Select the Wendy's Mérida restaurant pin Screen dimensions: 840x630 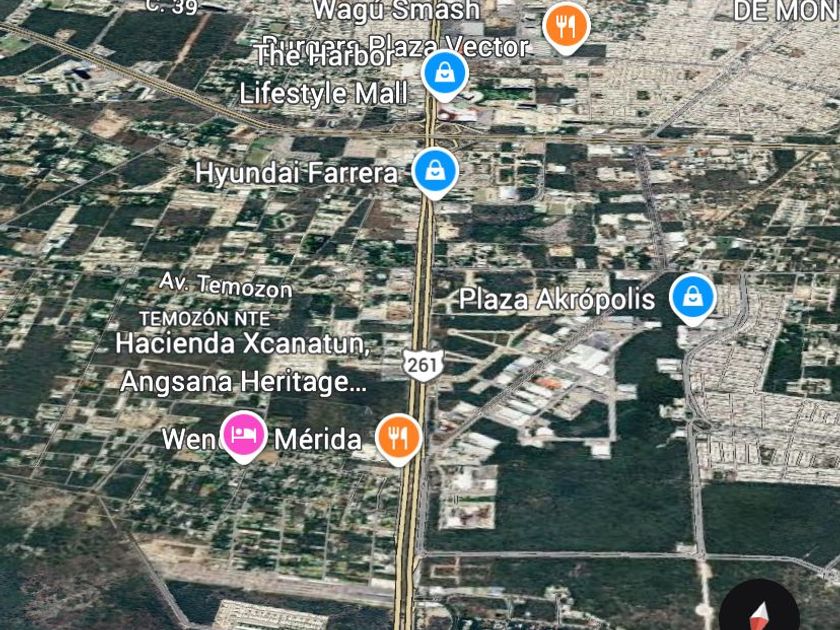coord(397,436)
